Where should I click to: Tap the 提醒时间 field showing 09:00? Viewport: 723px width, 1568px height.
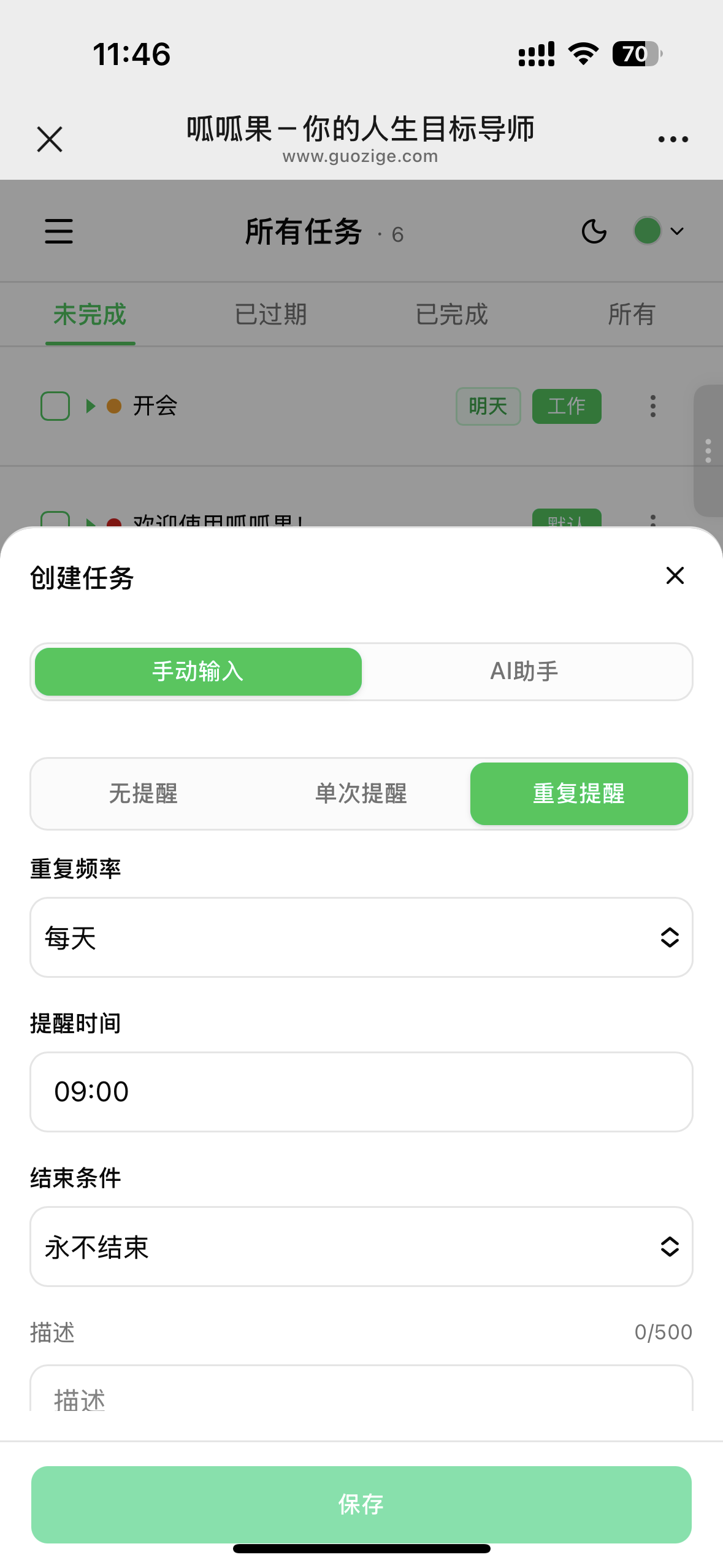(x=361, y=1092)
